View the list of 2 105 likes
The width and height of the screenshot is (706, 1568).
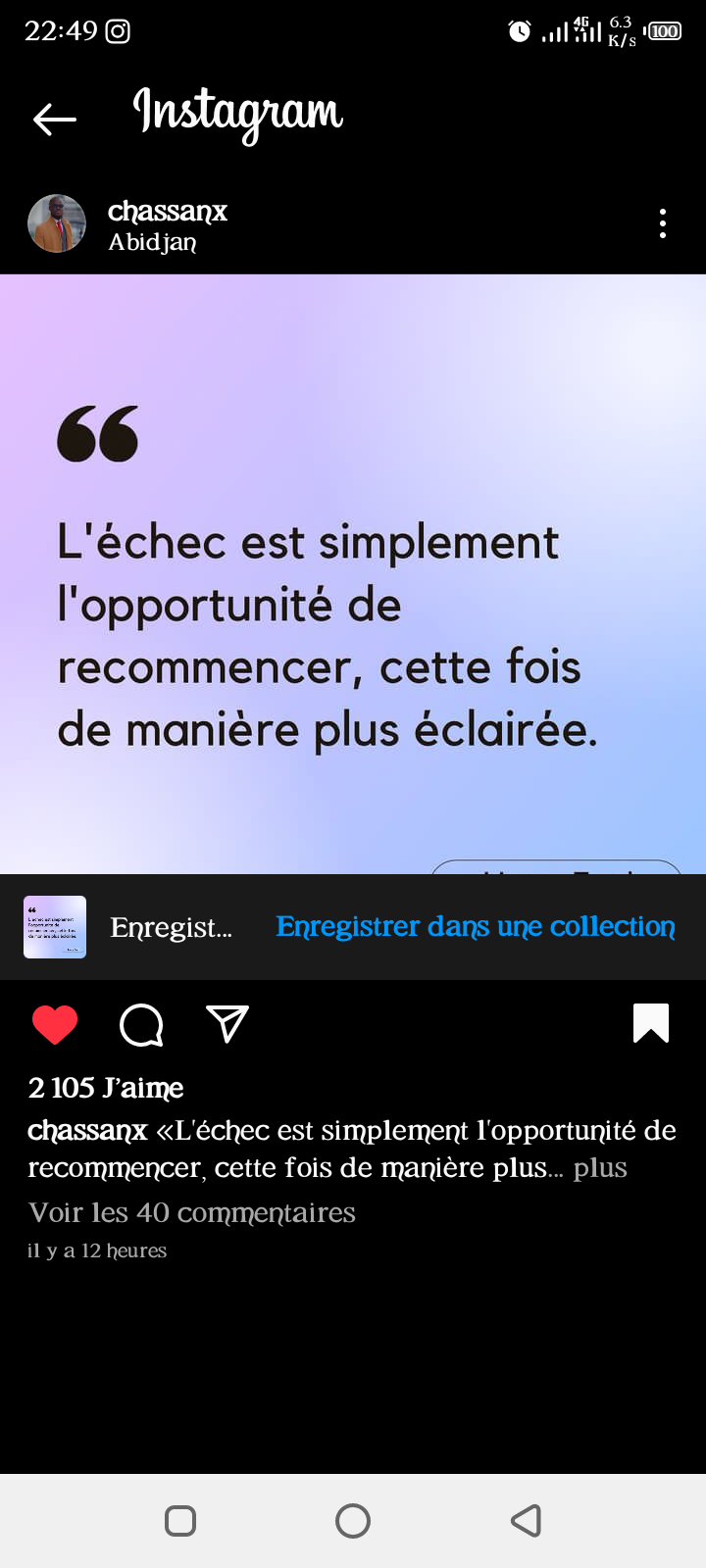106,1088
